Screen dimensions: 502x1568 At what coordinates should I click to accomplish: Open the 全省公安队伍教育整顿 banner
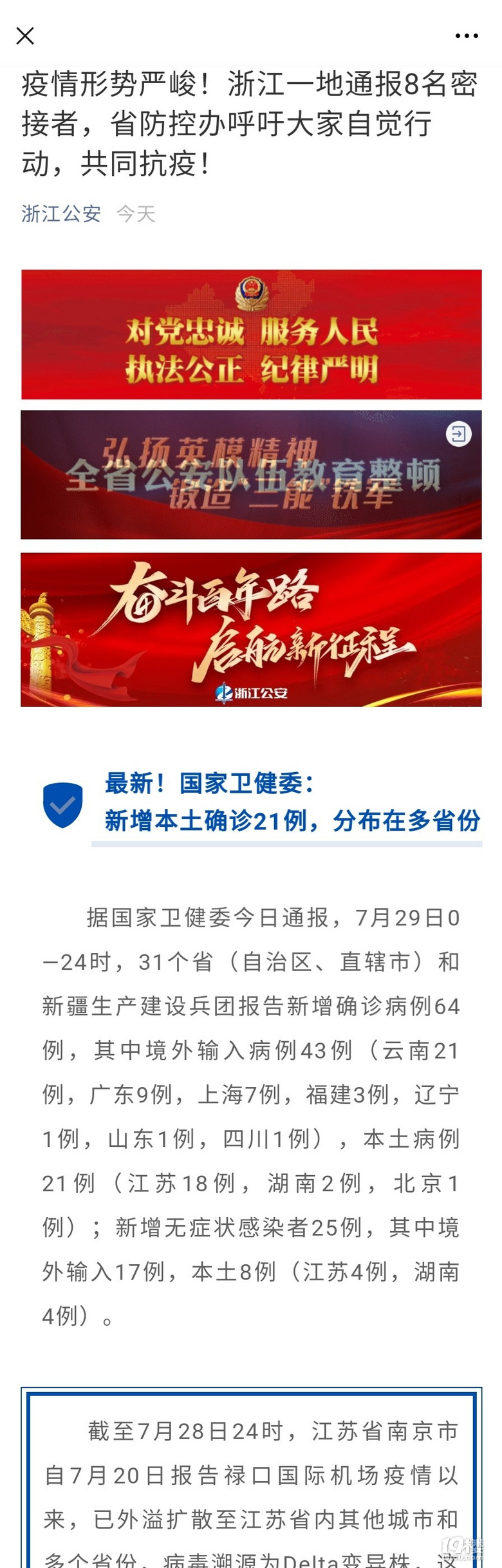pyautogui.click(x=251, y=475)
